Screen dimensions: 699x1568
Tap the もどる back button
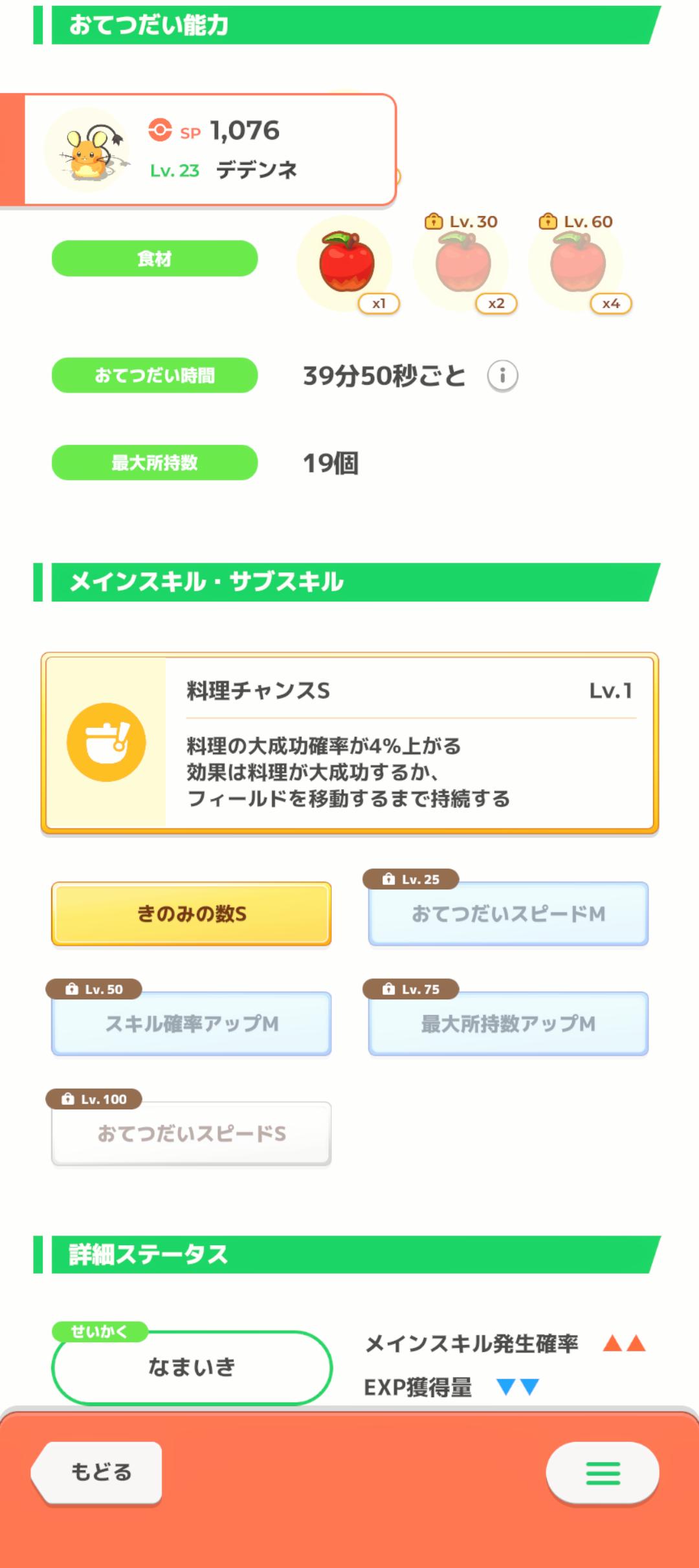click(97, 1472)
